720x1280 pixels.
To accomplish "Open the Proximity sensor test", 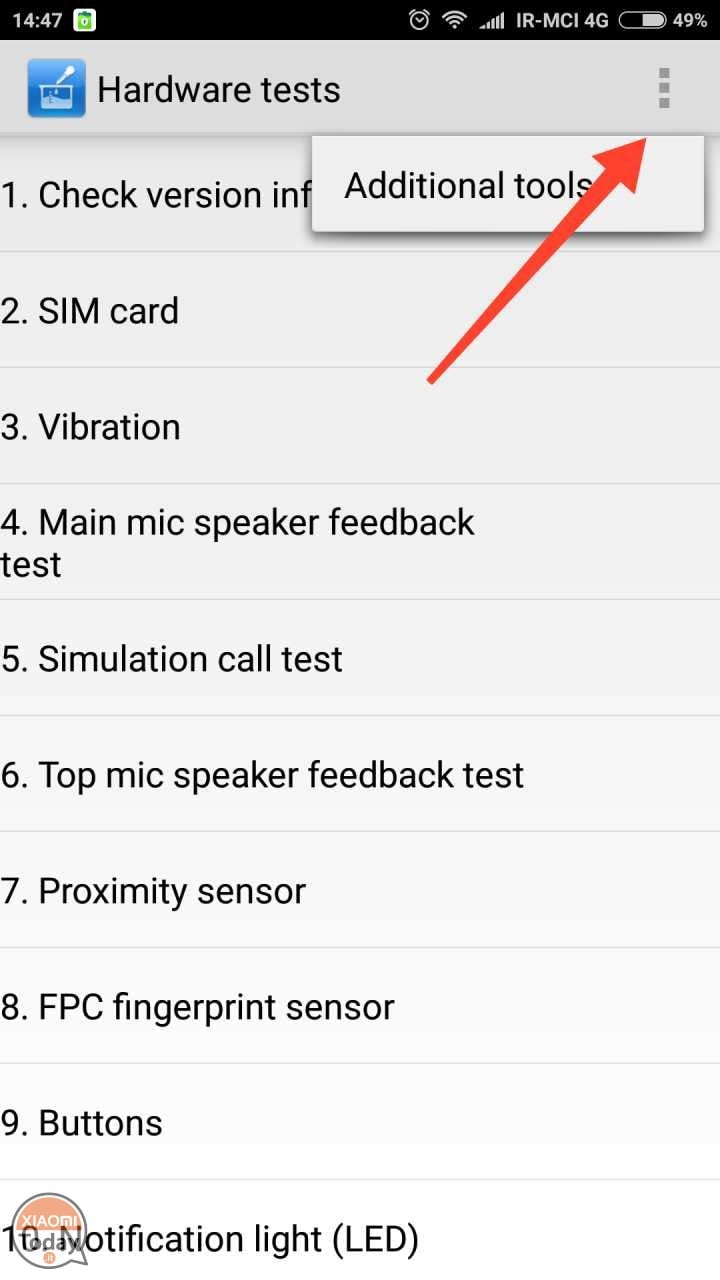I will click(x=360, y=890).
